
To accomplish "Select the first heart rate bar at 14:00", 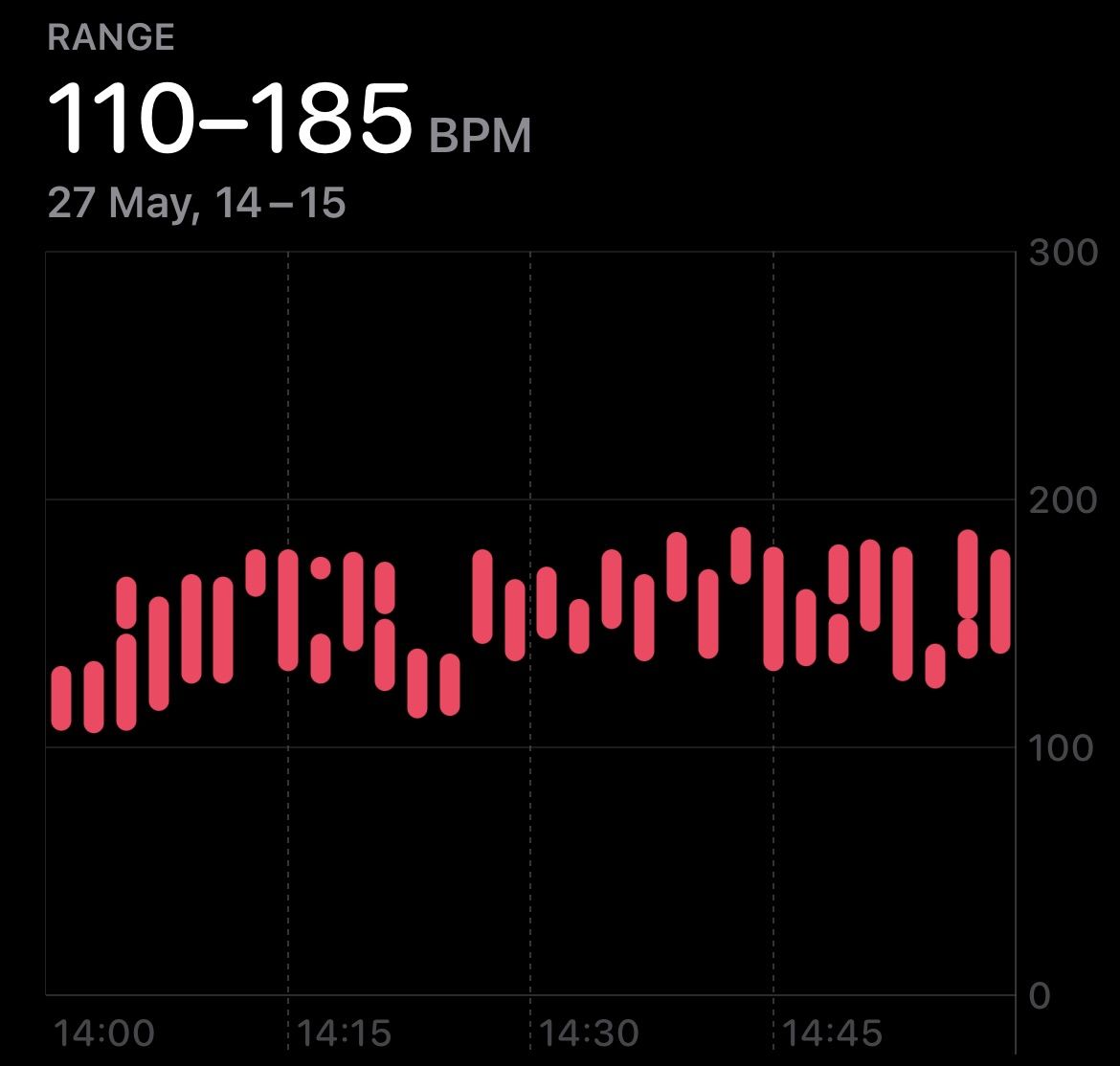I will 61,699.
